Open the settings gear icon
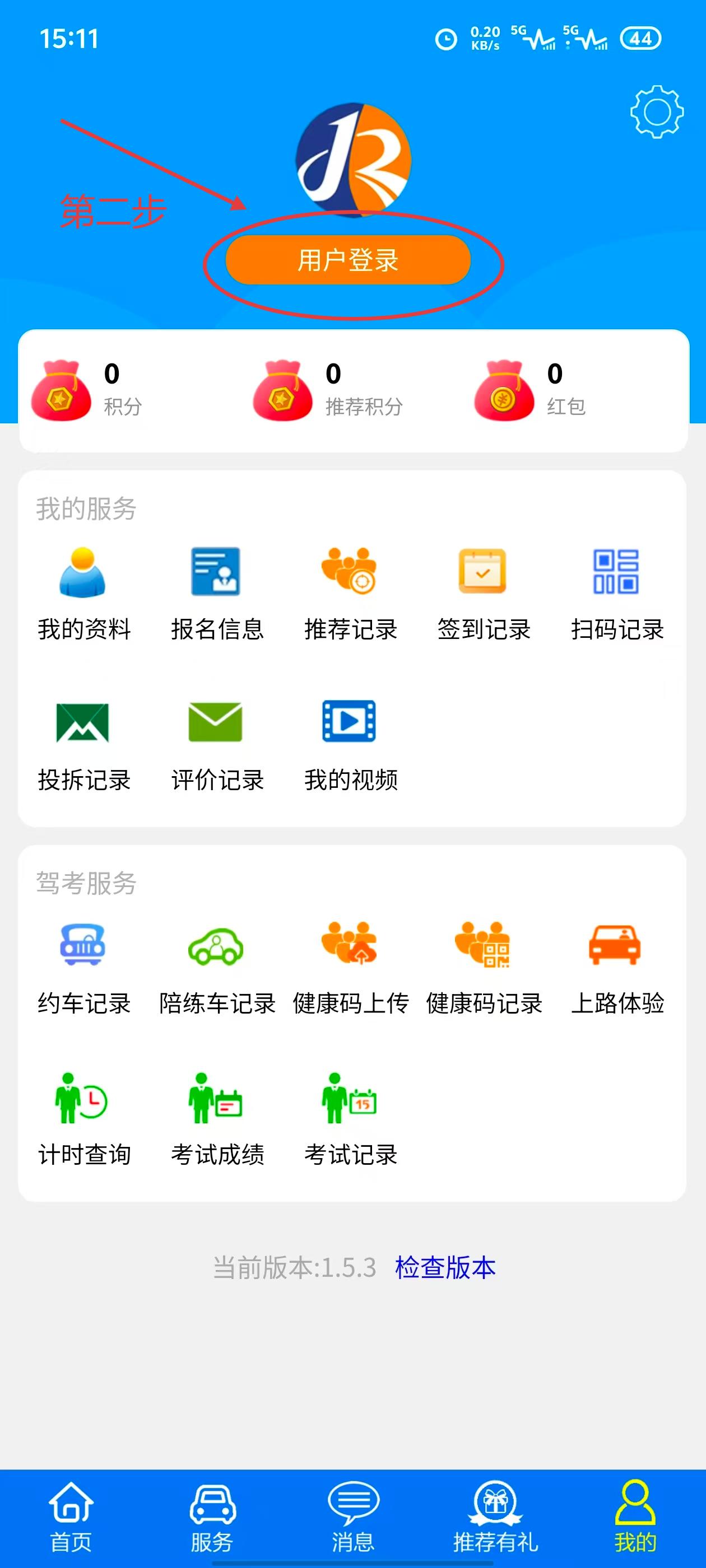Viewport: 706px width, 1568px height. (x=656, y=112)
